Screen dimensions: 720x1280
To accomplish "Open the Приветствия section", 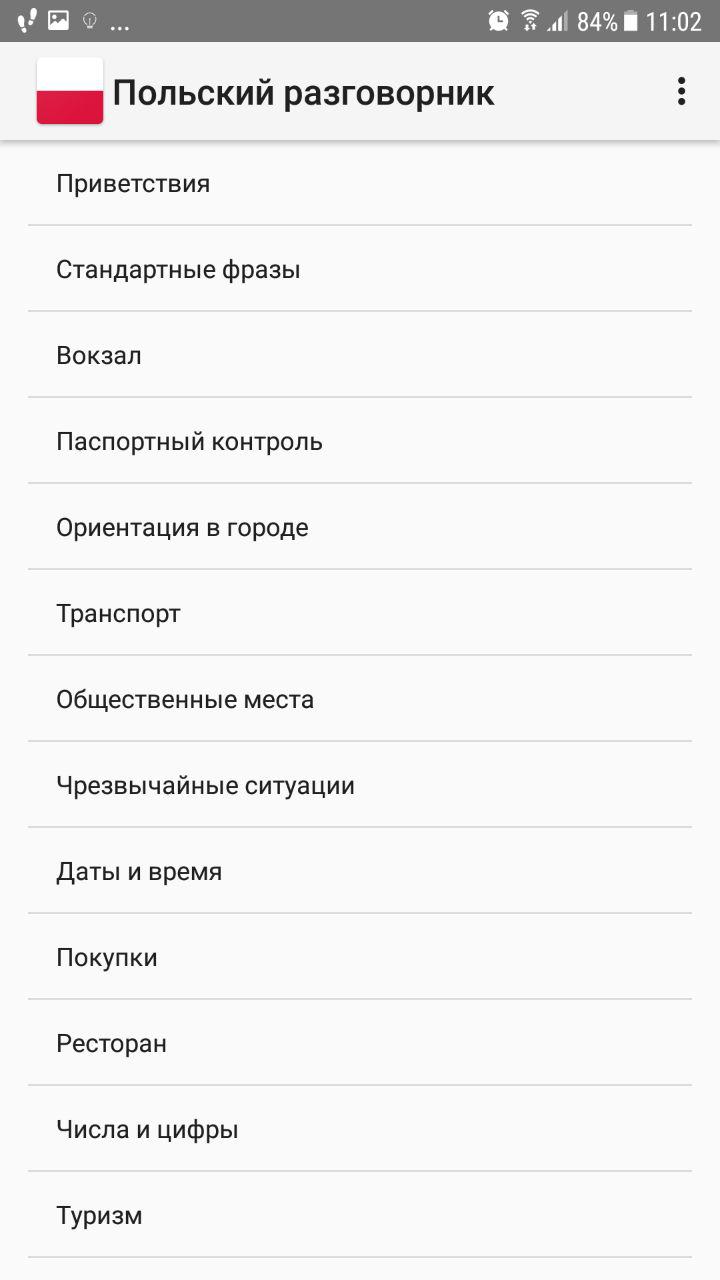I will click(134, 182).
